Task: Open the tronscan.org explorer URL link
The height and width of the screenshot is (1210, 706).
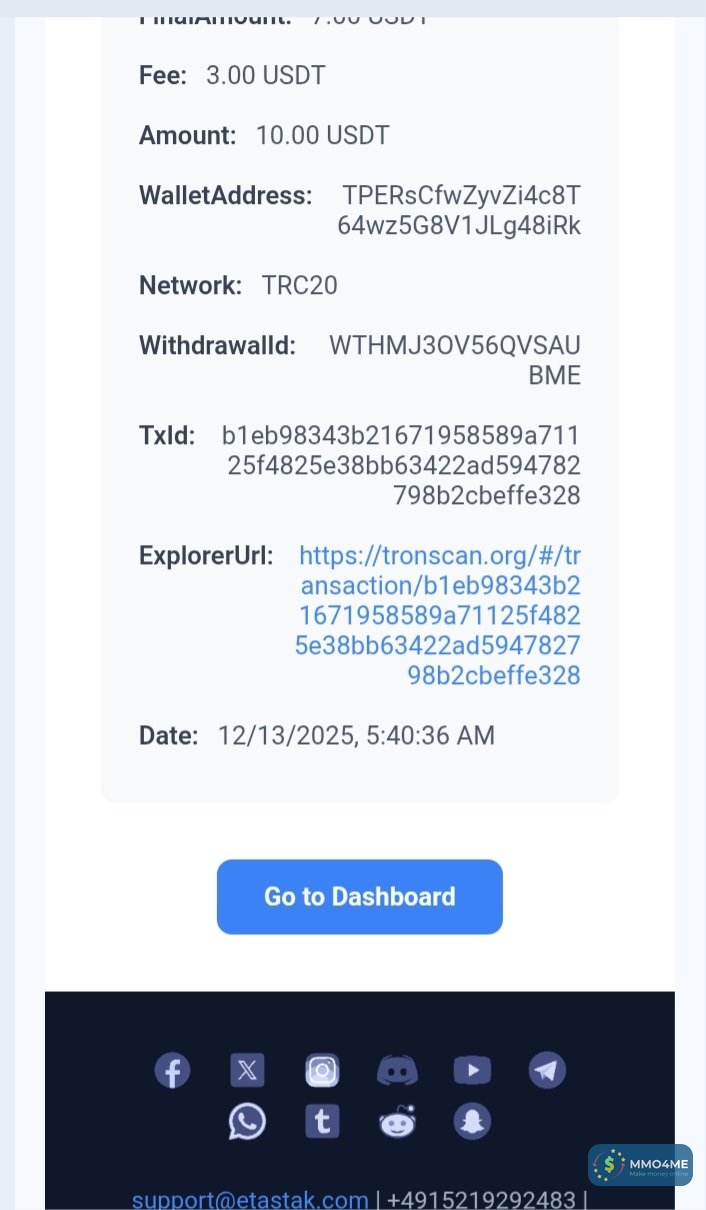Action: (x=440, y=615)
